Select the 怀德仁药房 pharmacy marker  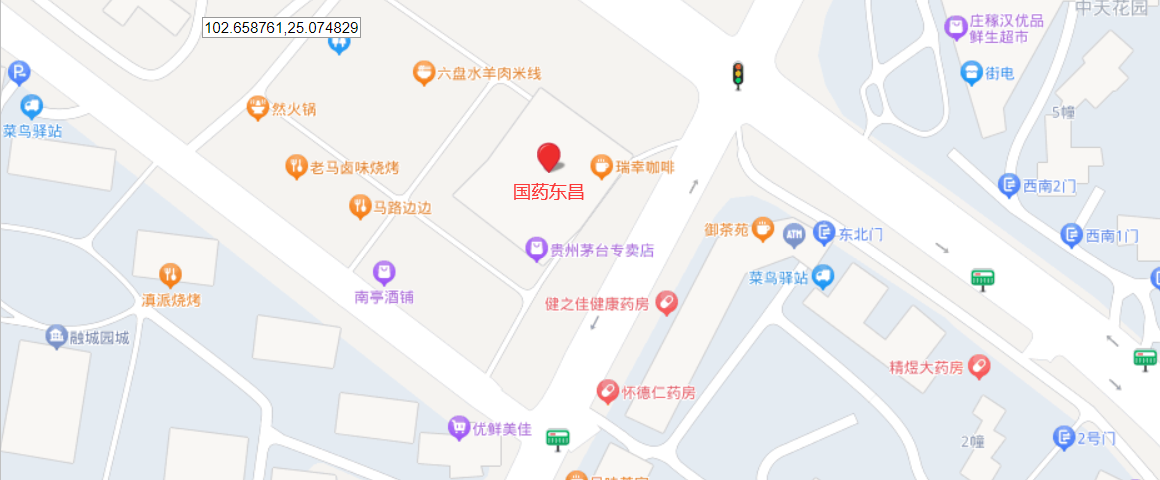[606, 391]
